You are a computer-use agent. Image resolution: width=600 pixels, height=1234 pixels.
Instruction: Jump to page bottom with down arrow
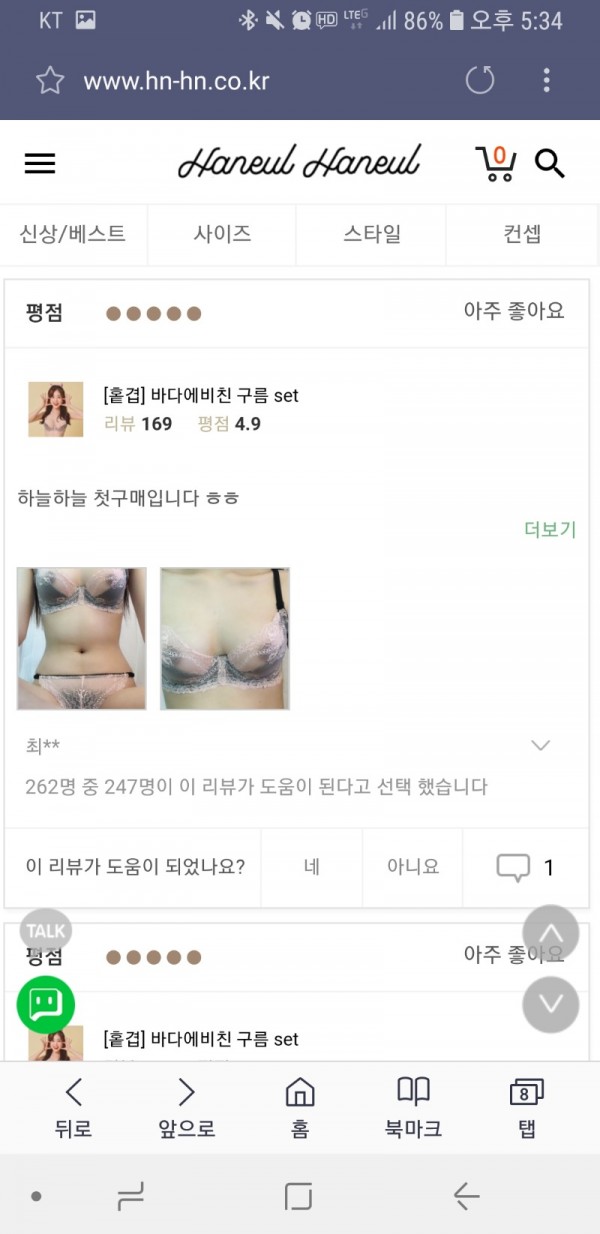pyautogui.click(x=551, y=1005)
